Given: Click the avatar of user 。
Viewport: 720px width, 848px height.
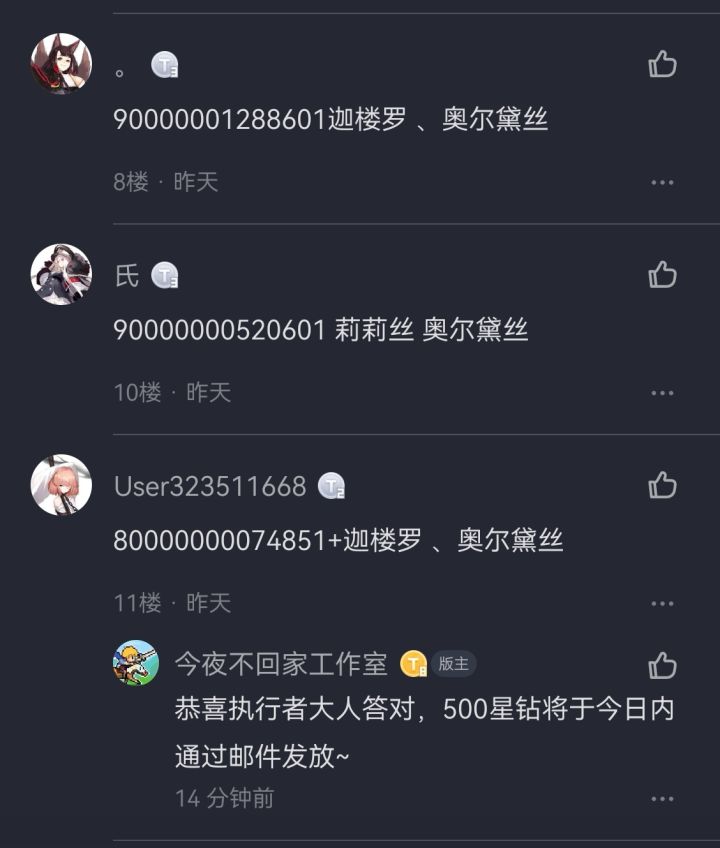Looking at the screenshot, I should point(61,62).
